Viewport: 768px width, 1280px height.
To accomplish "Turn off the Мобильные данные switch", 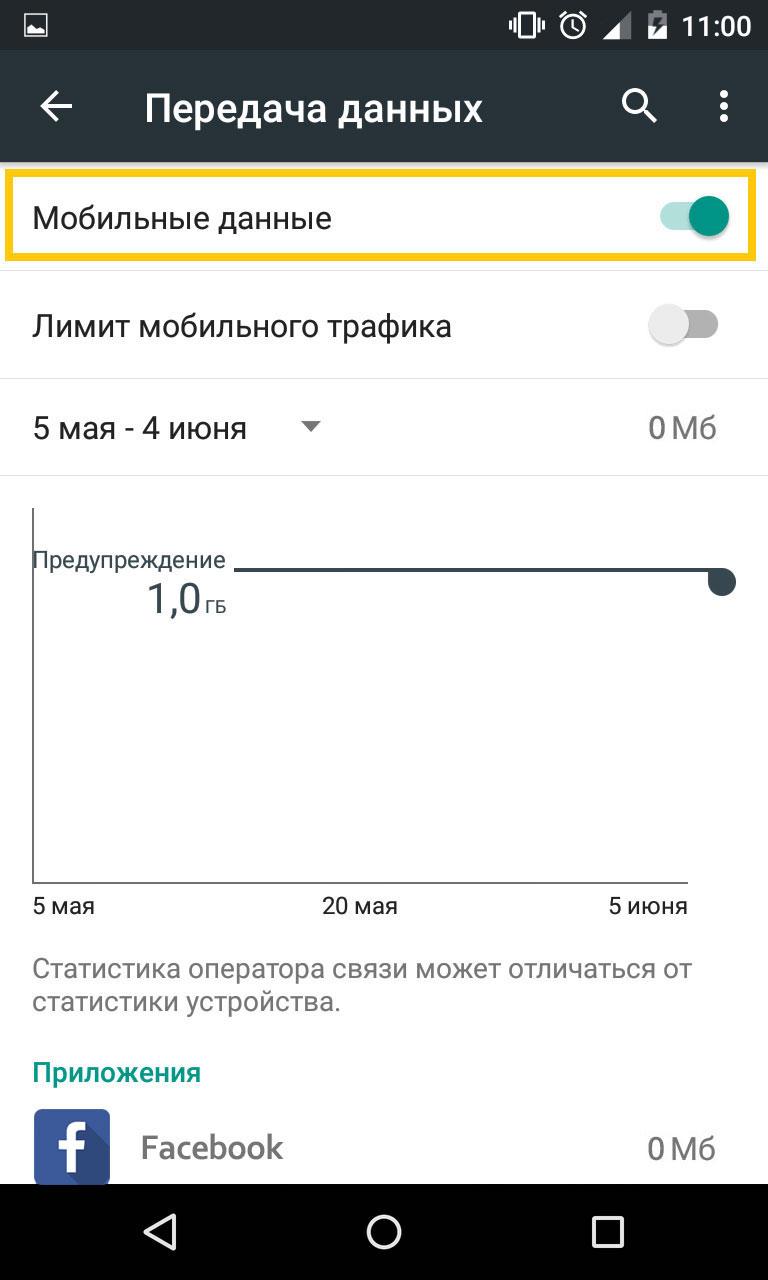I will (x=695, y=216).
